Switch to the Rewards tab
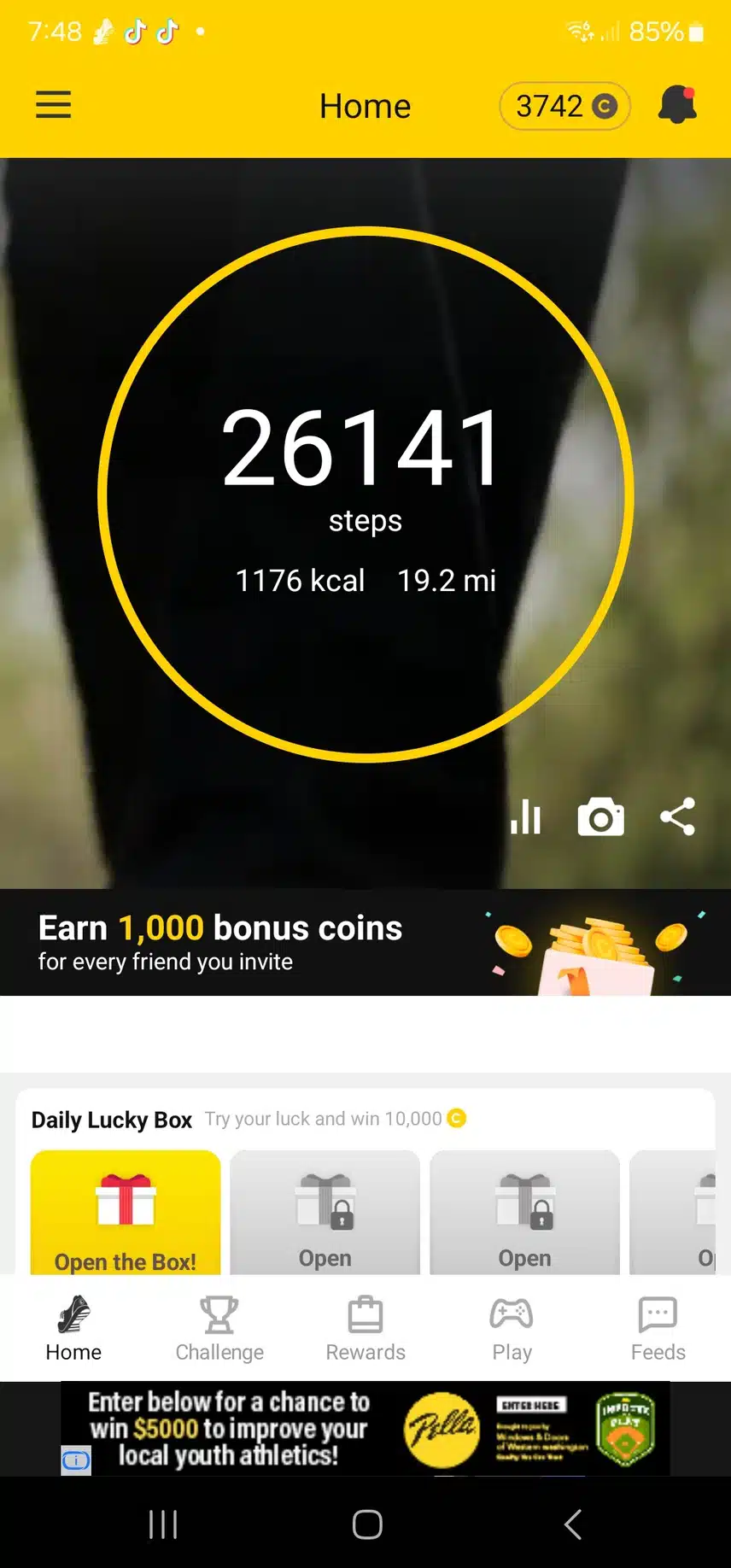 (x=365, y=1328)
